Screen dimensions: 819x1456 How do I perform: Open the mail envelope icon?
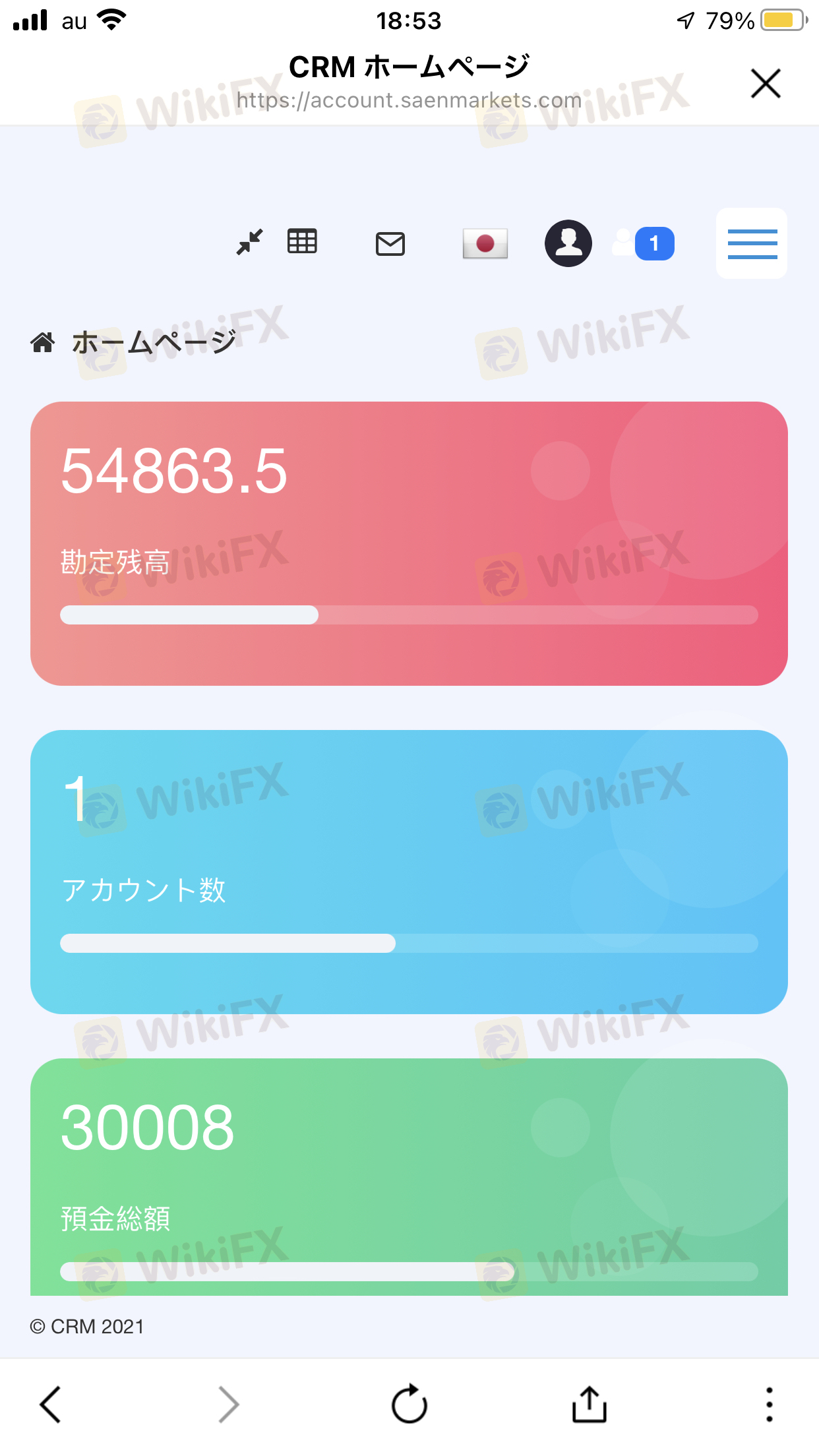pos(390,243)
